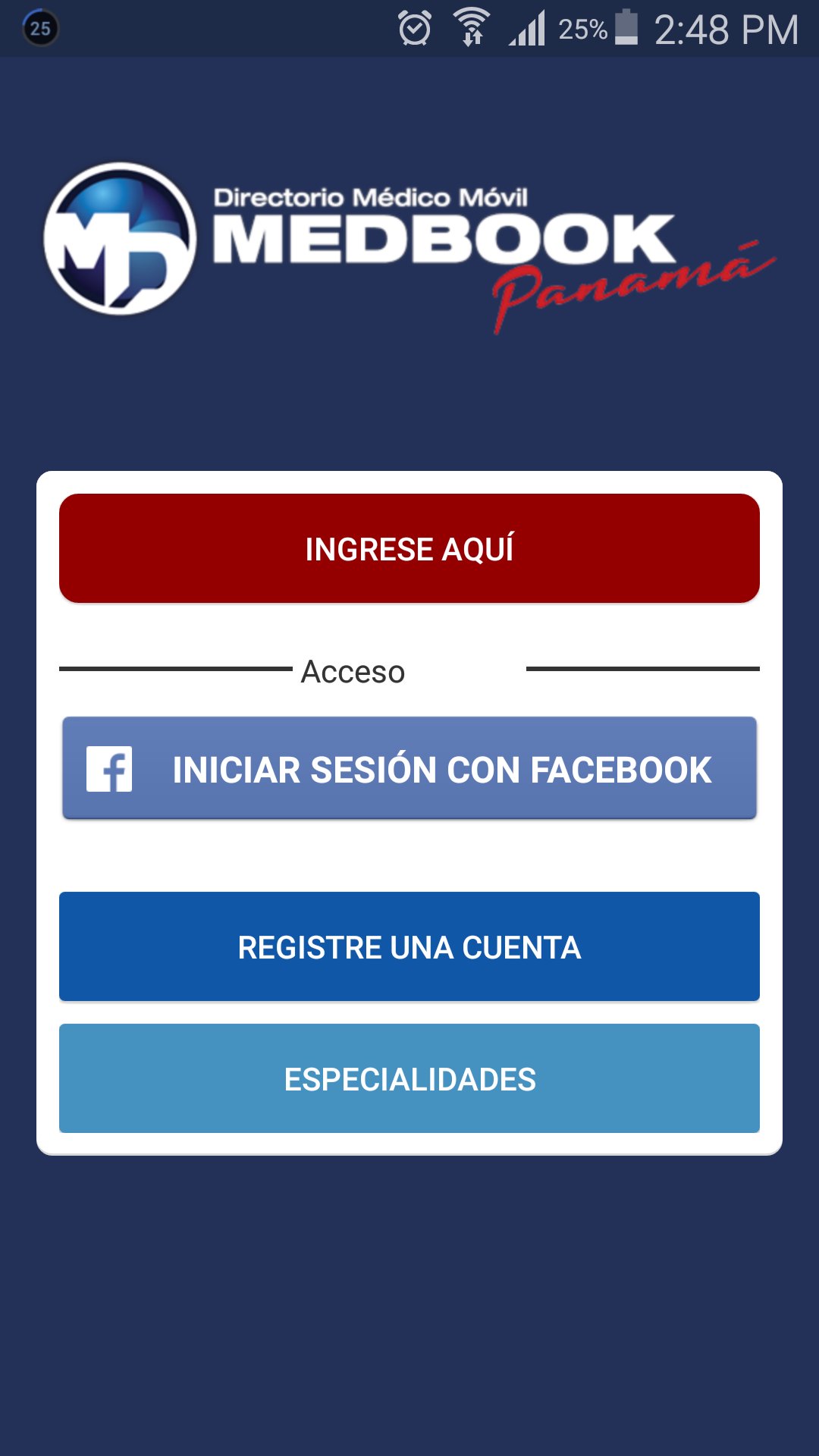Click the INGRESE AQUÍ button
Viewport: 819px width, 1456px height.
pyautogui.click(x=409, y=548)
